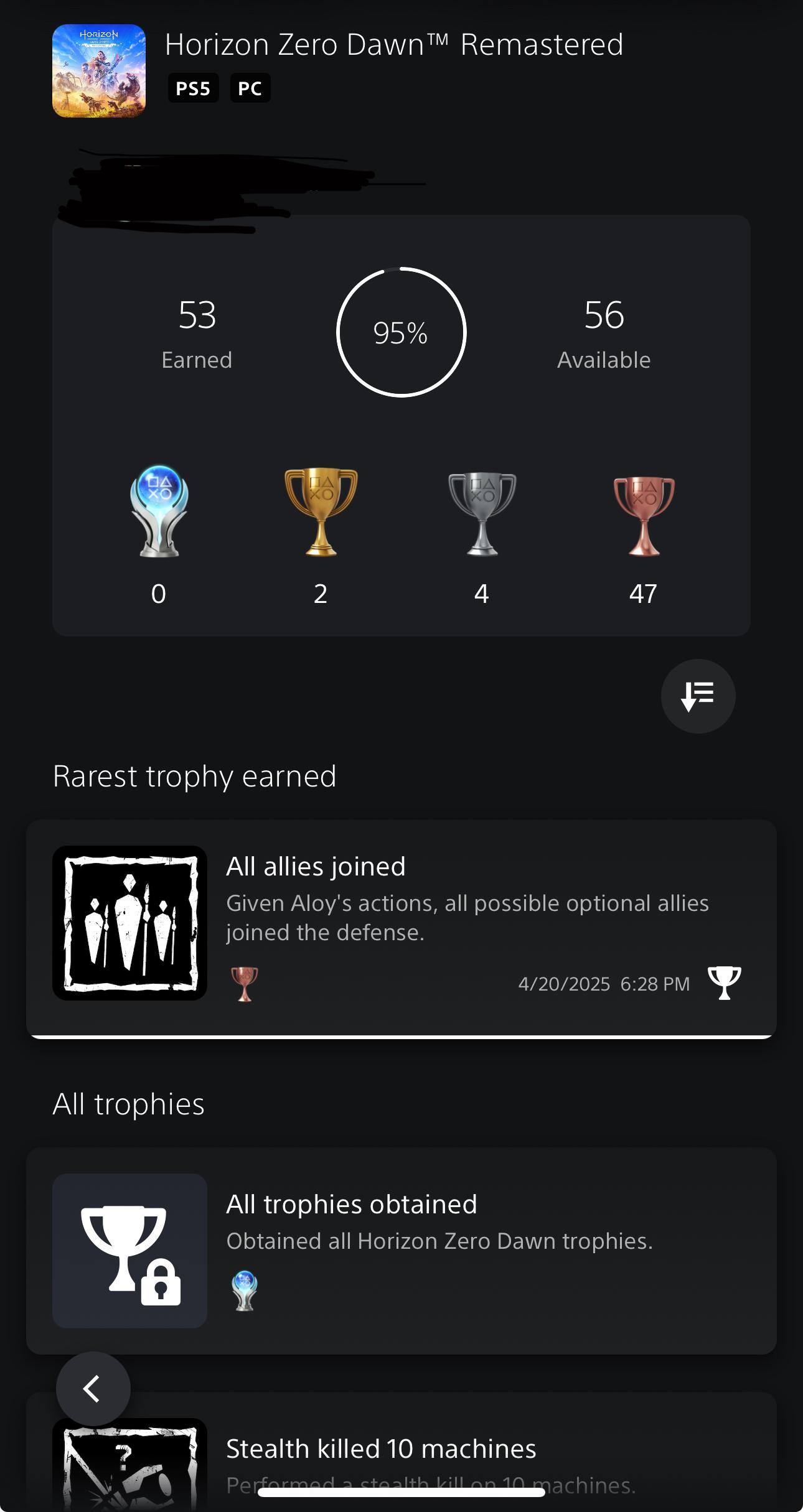803x1512 pixels.
Task: View the All trophies obtained platinum trophy
Action: pyautogui.click(x=401, y=1250)
